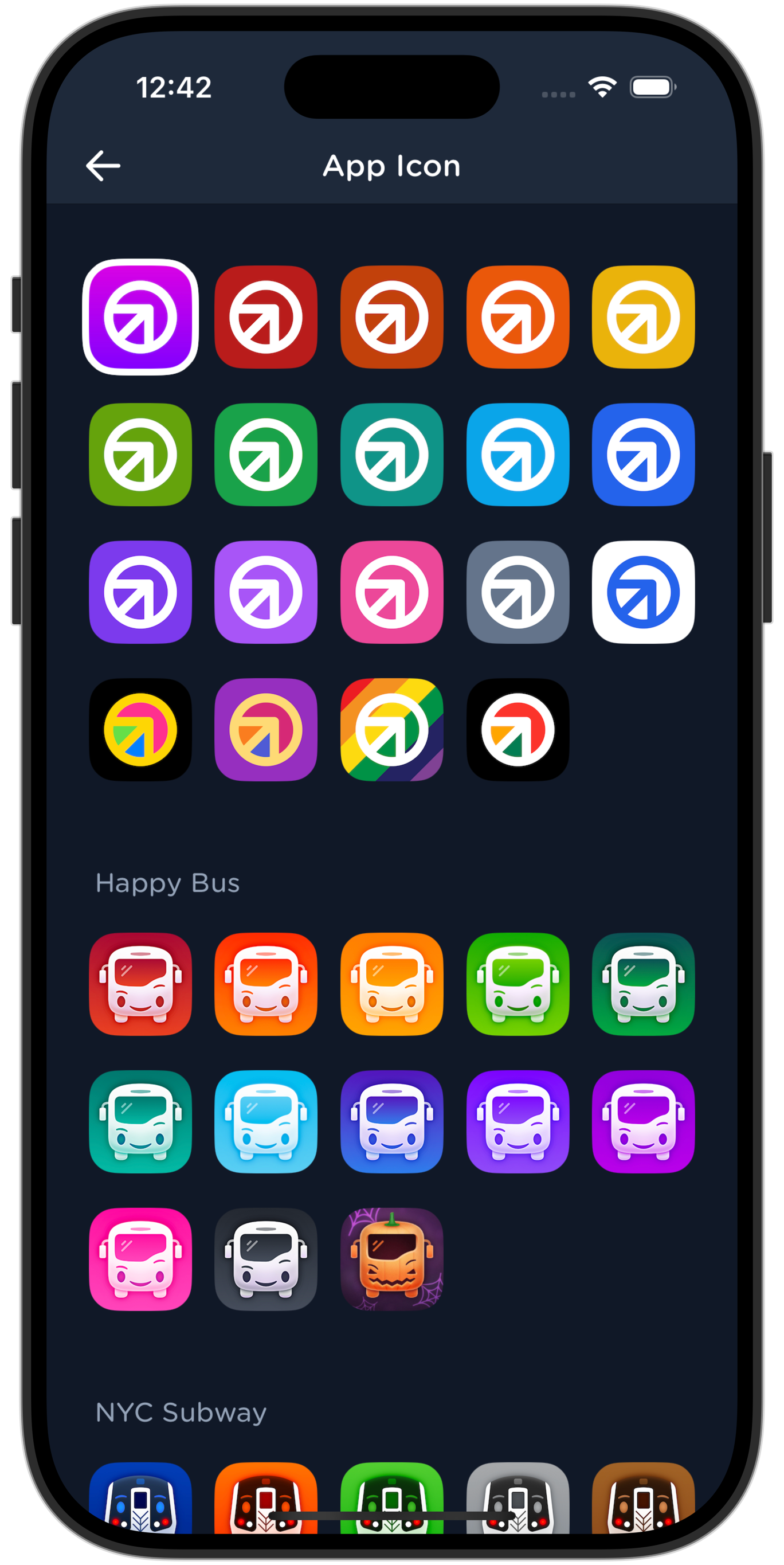784x1565 pixels.
Task: Select the red Happy Bus icon
Action: (140, 984)
